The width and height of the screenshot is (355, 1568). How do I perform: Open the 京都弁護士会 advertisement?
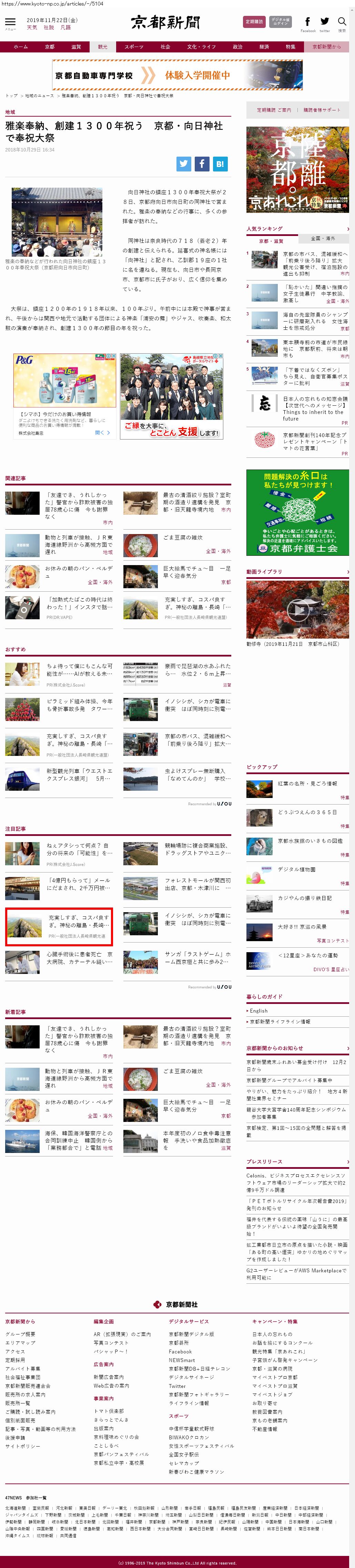tap(297, 512)
